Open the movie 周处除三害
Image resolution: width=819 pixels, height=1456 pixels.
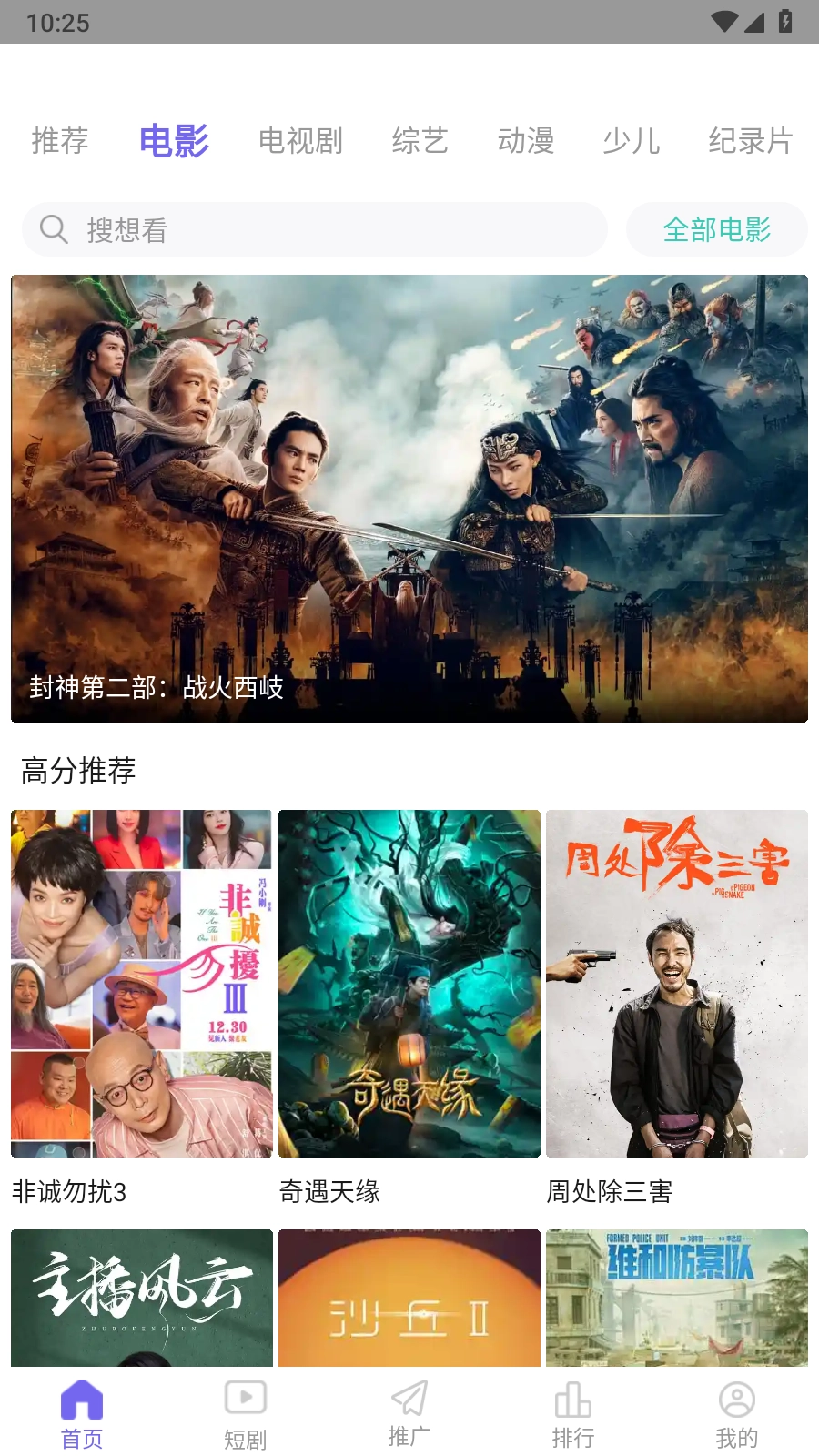(676, 983)
